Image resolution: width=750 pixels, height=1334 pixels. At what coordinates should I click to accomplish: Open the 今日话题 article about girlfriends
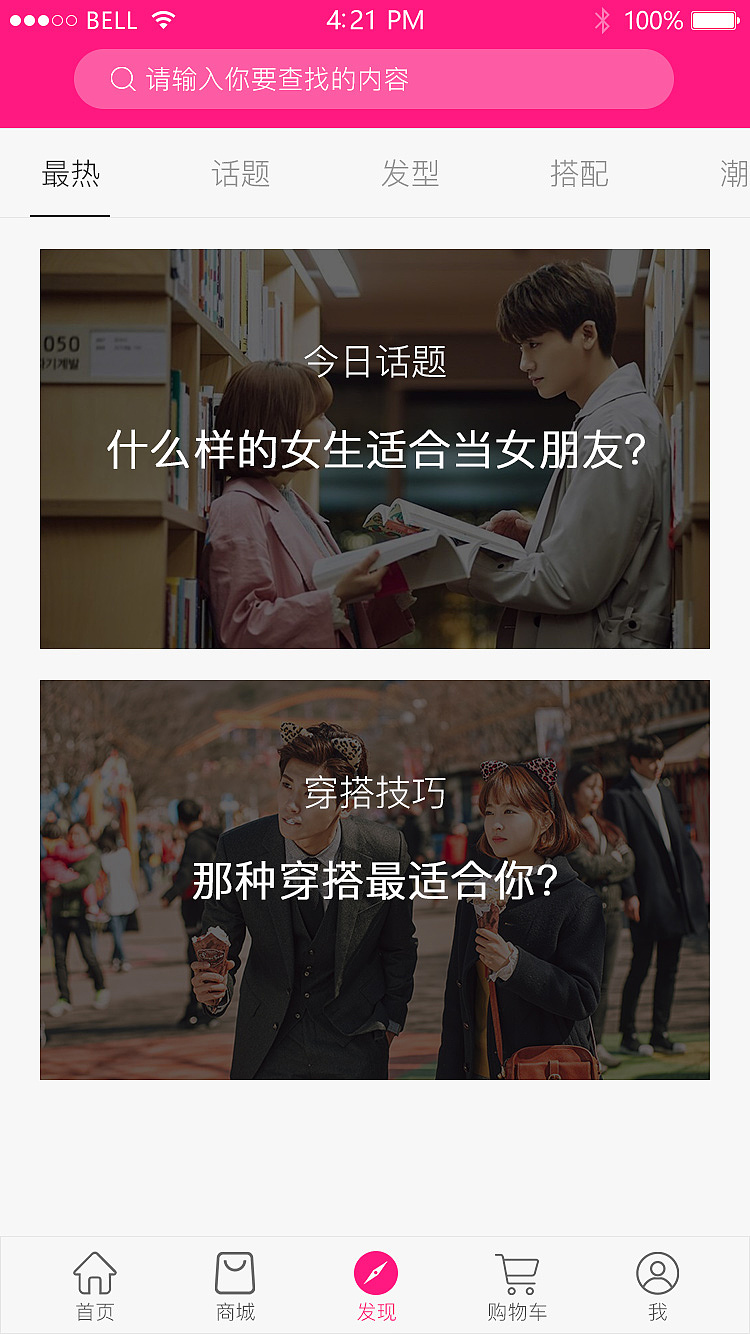click(x=375, y=447)
